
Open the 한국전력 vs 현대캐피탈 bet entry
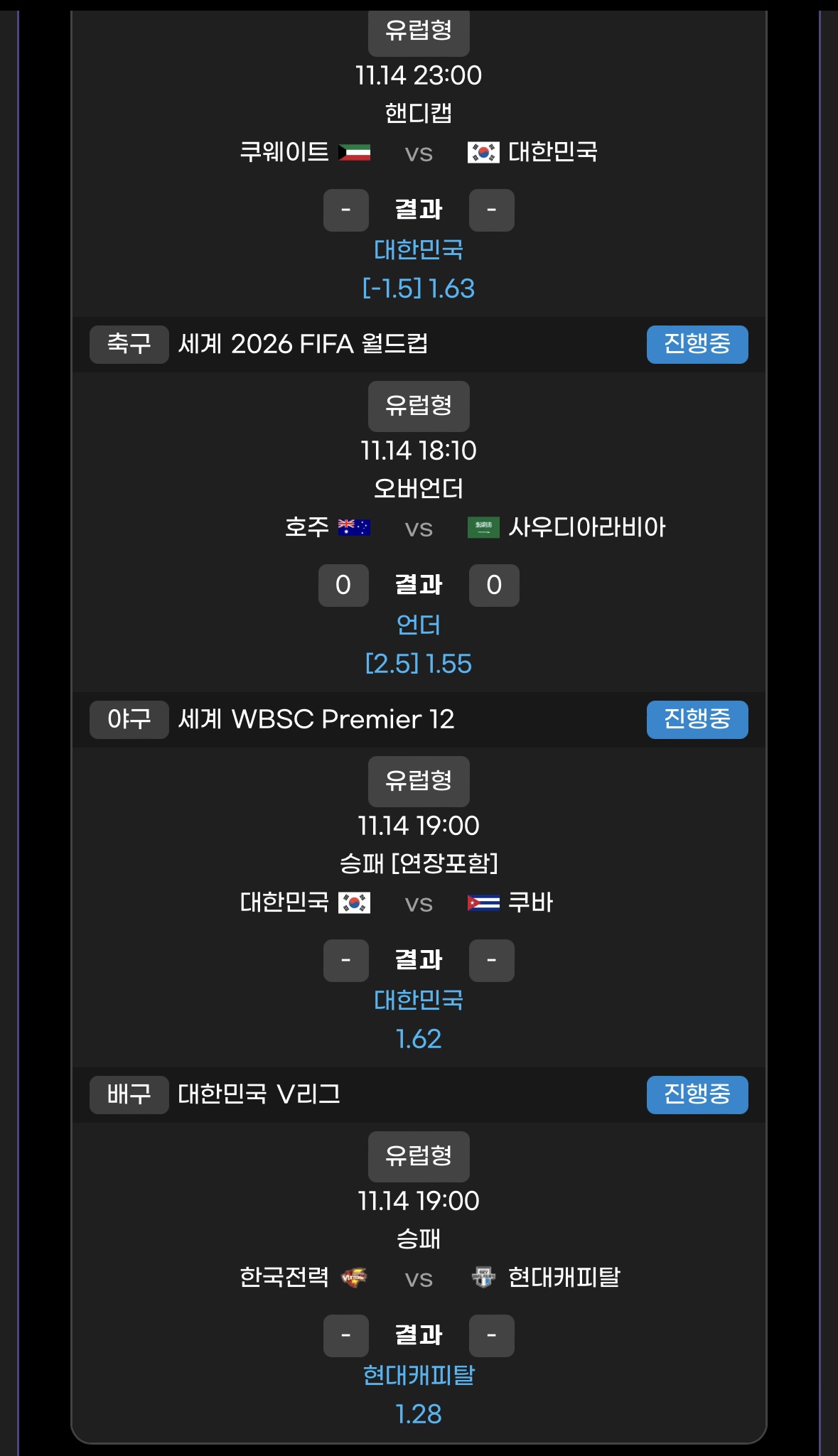418,1278
